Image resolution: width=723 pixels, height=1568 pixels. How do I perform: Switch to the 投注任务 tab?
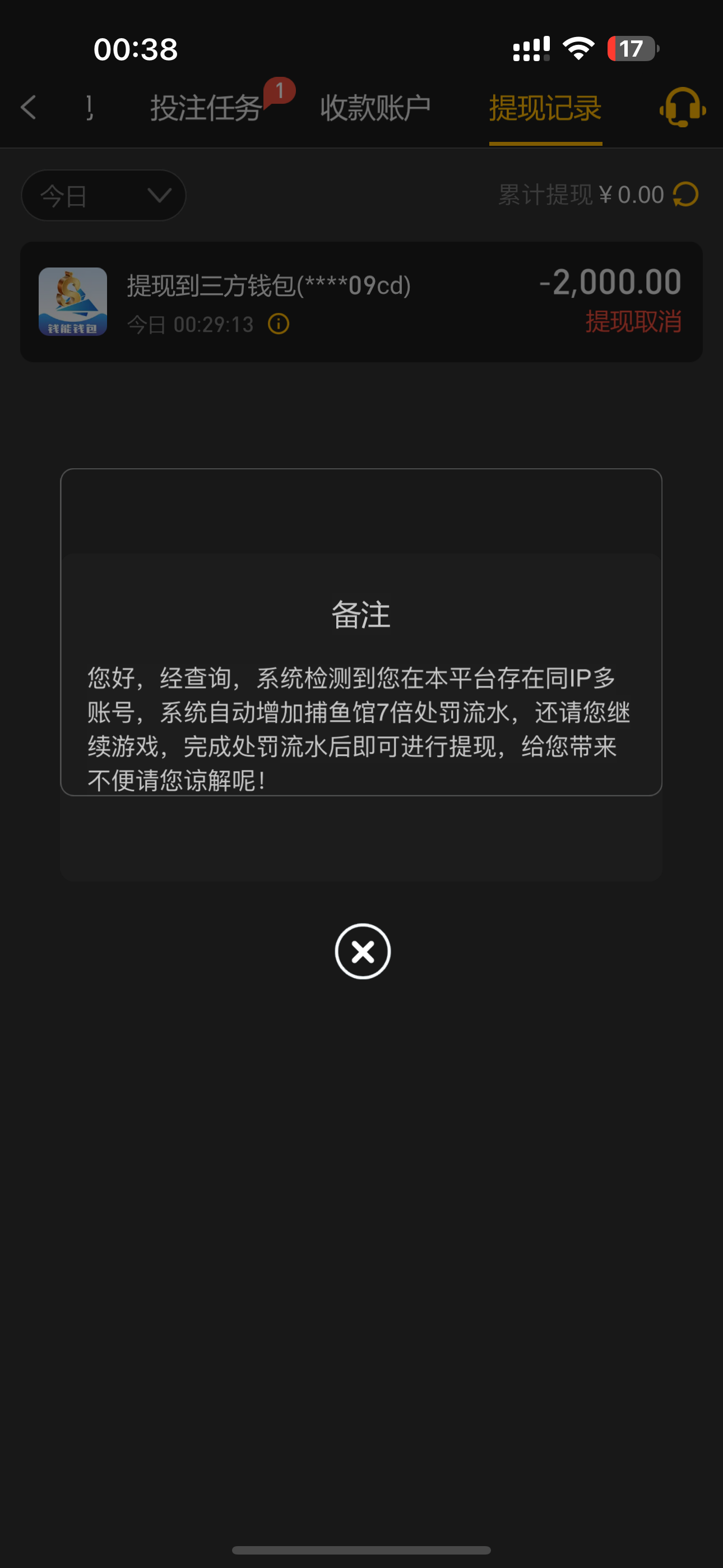click(206, 108)
